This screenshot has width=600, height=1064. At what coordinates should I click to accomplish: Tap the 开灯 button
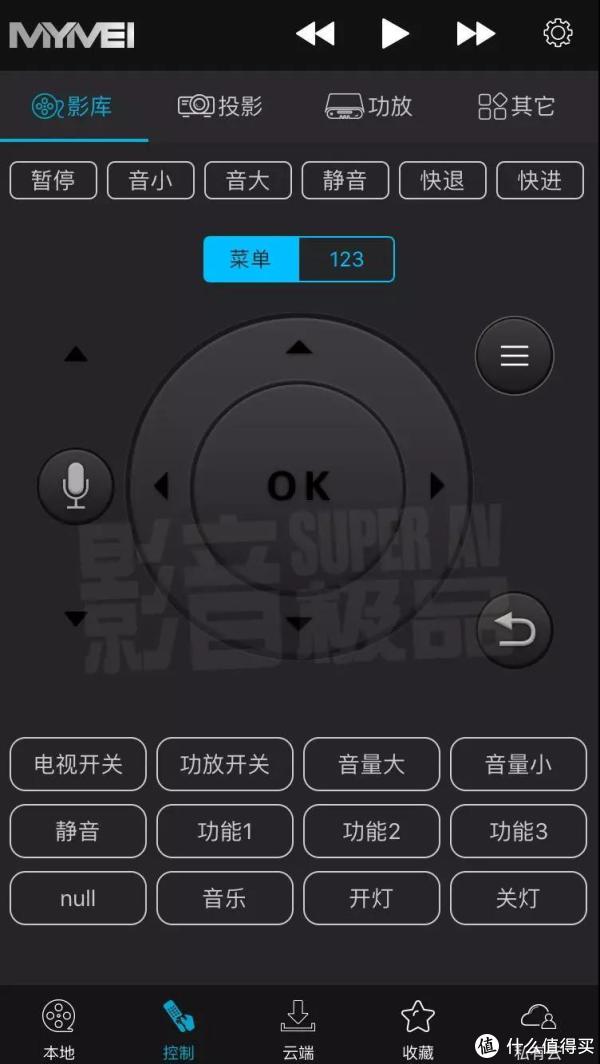tap(371, 897)
